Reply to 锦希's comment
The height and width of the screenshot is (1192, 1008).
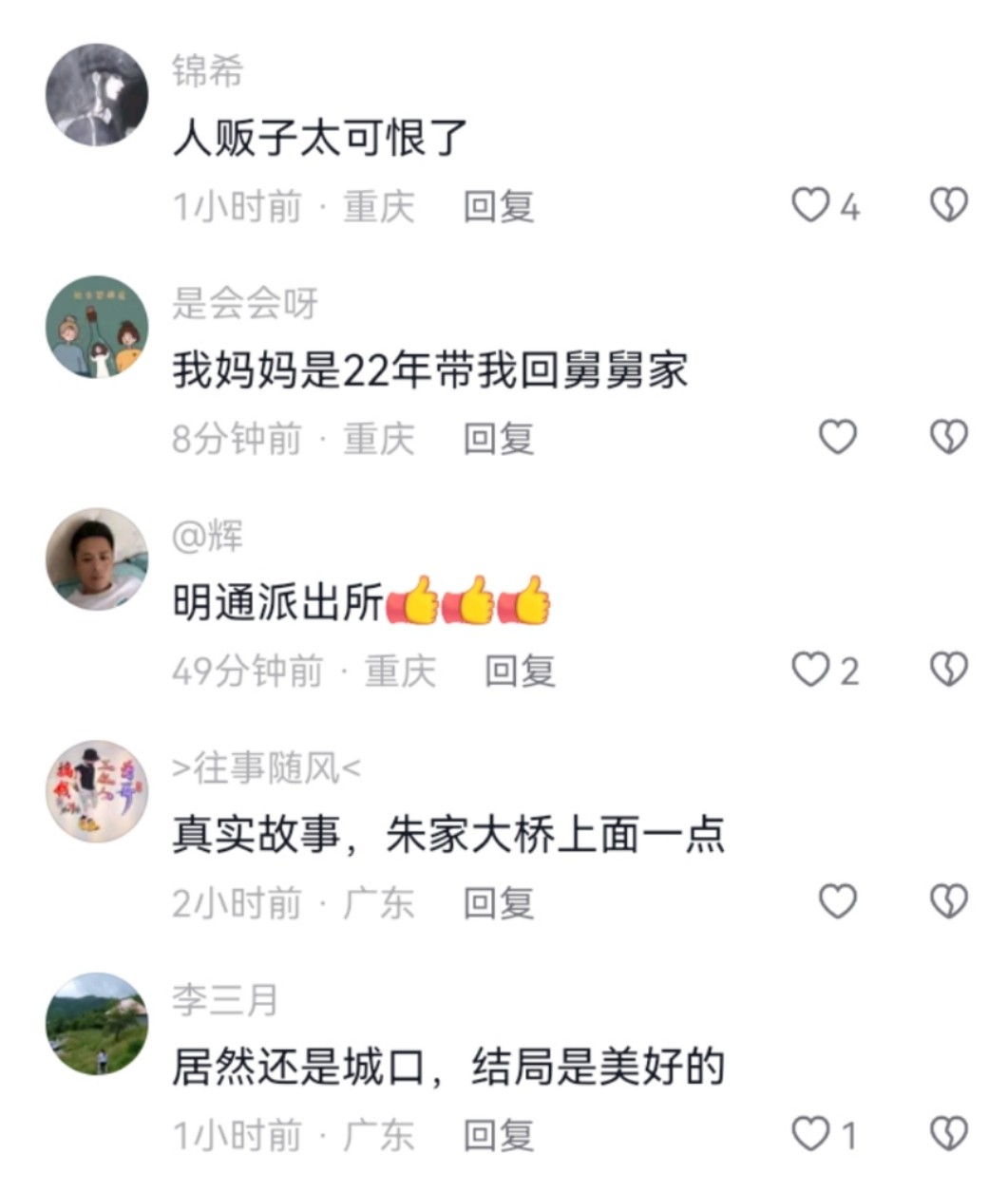tap(498, 206)
